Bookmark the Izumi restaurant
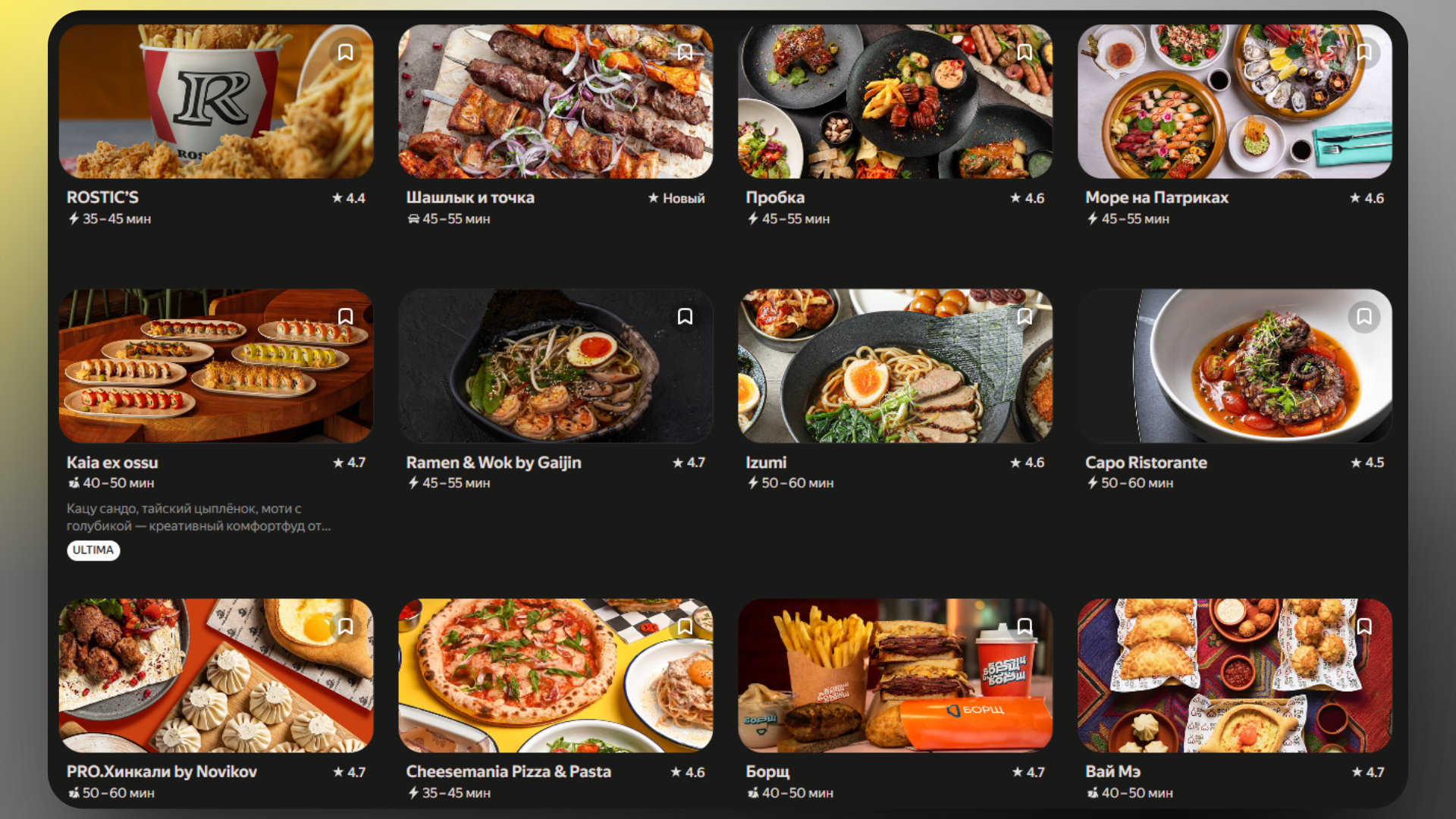 (x=1025, y=316)
